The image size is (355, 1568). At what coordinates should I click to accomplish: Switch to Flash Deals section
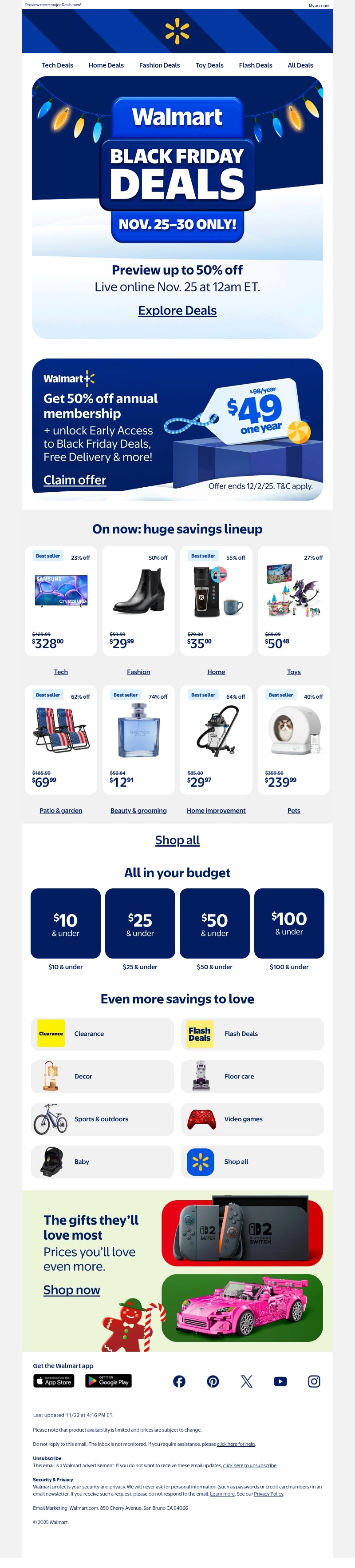tap(255, 65)
